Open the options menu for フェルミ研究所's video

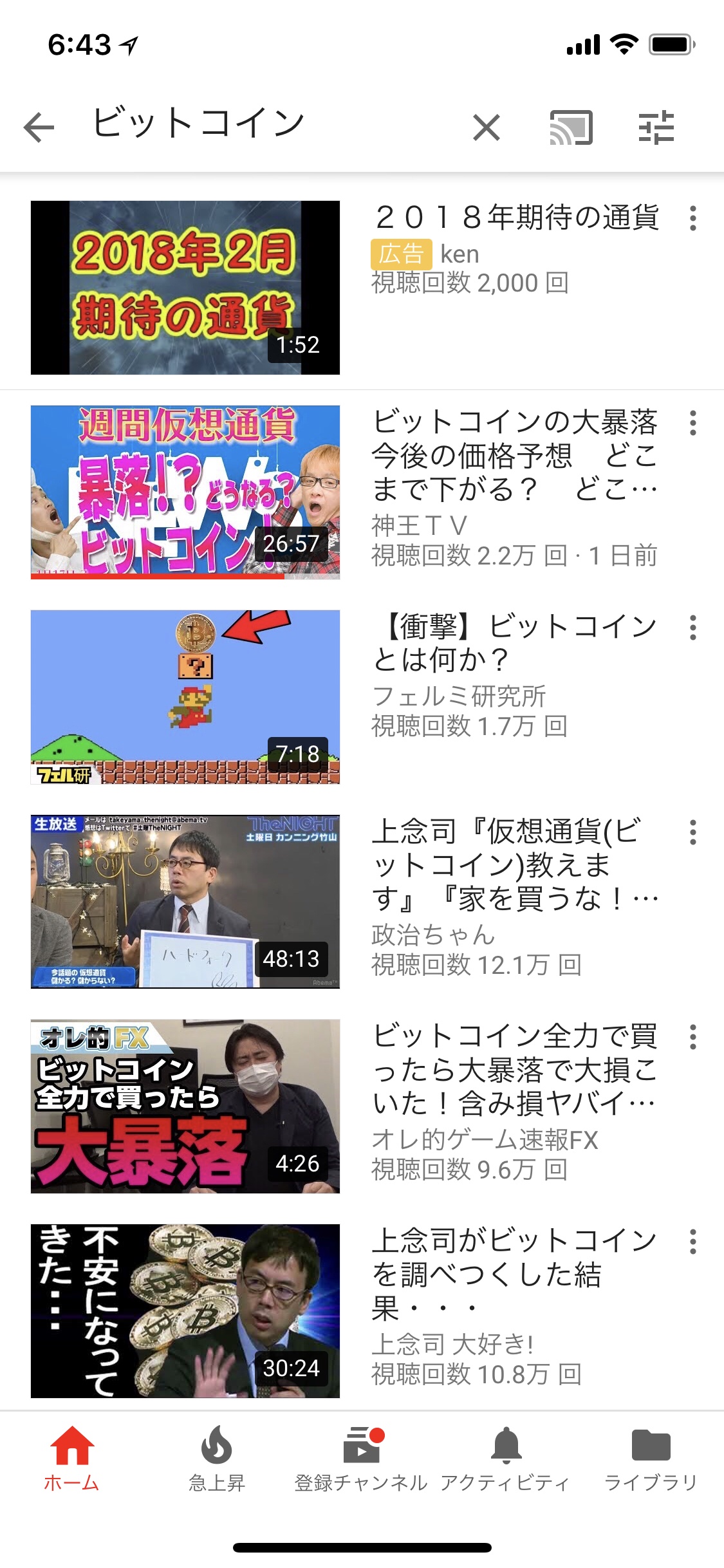coord(692,628)
